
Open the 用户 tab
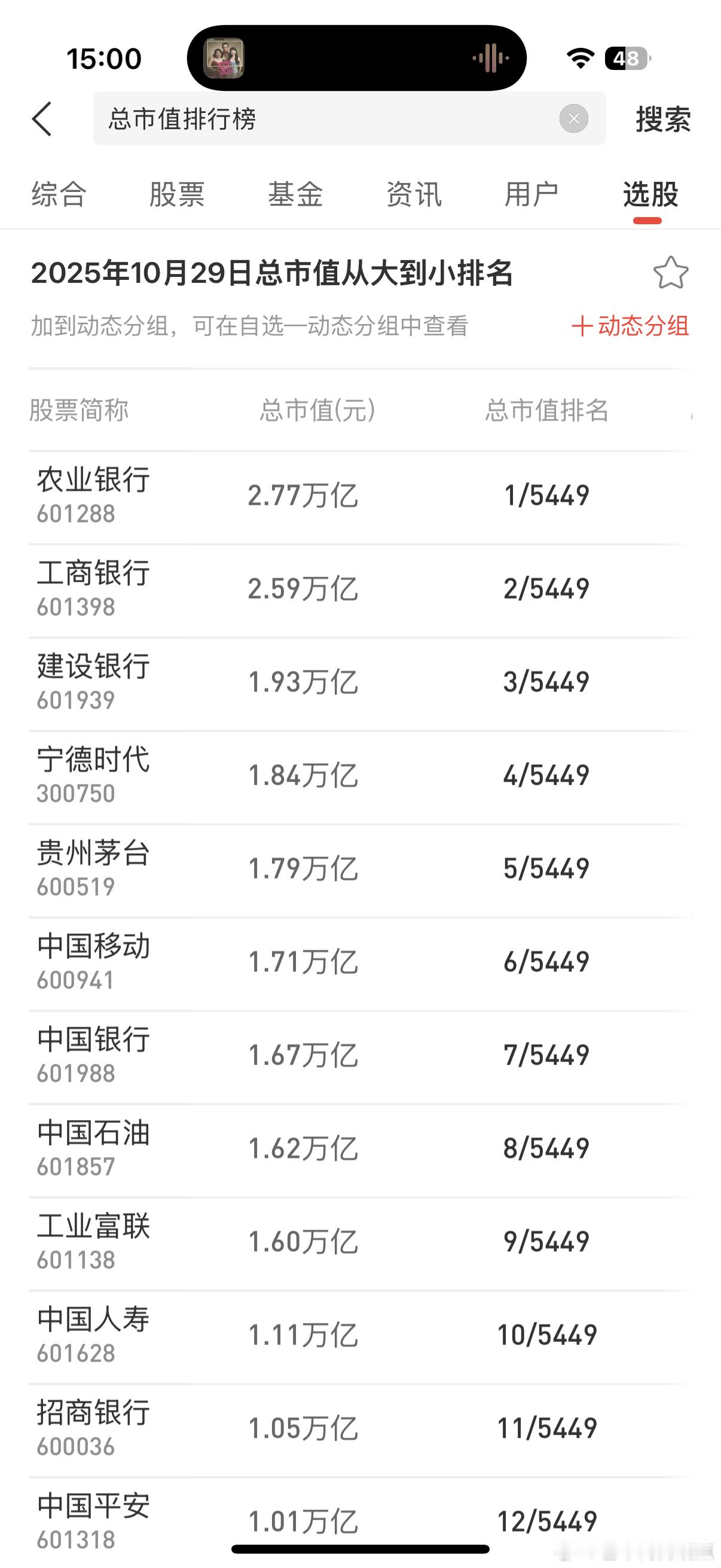530,195
